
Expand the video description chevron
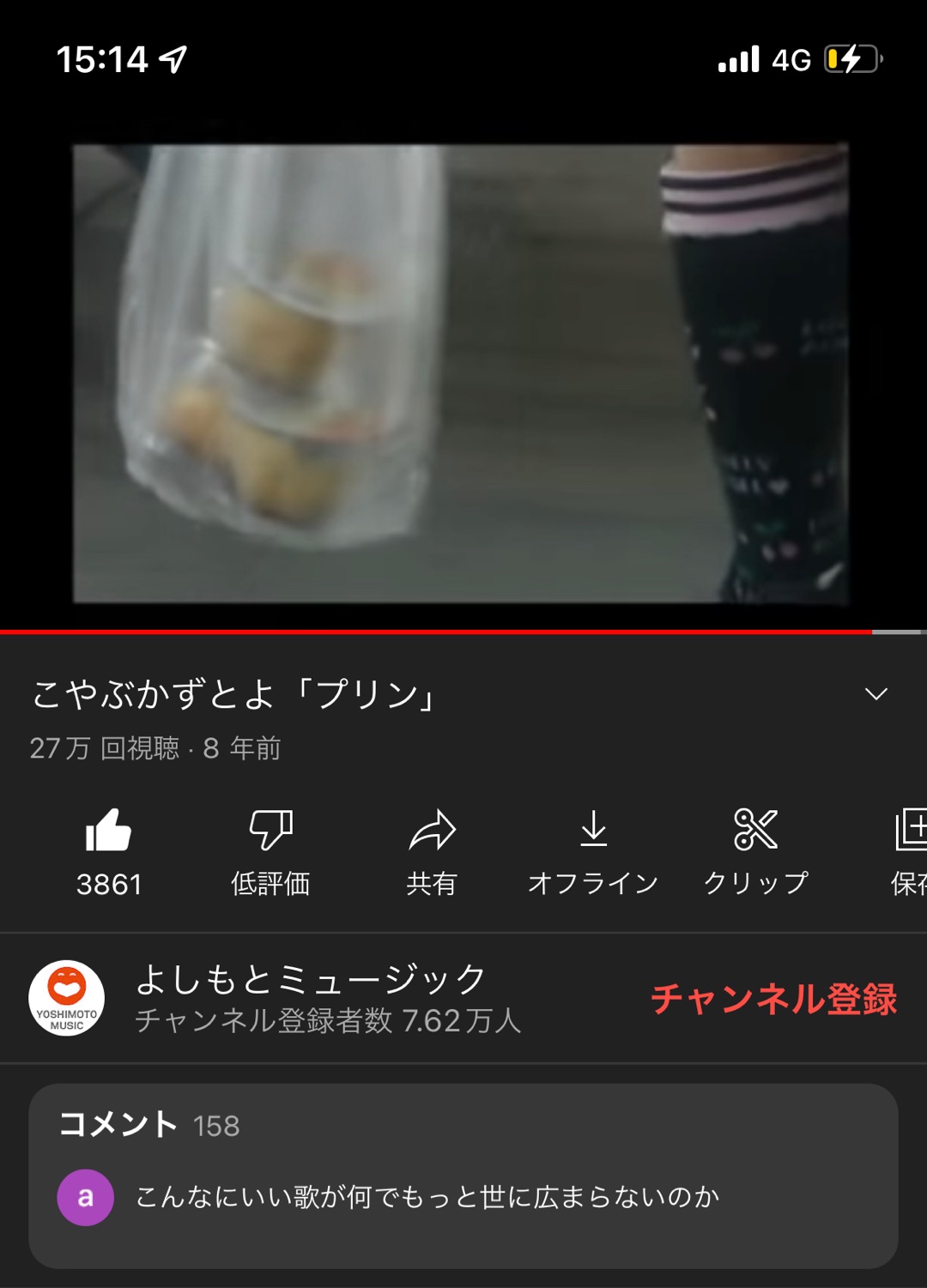pyautogui.click(x=875, y=694)
